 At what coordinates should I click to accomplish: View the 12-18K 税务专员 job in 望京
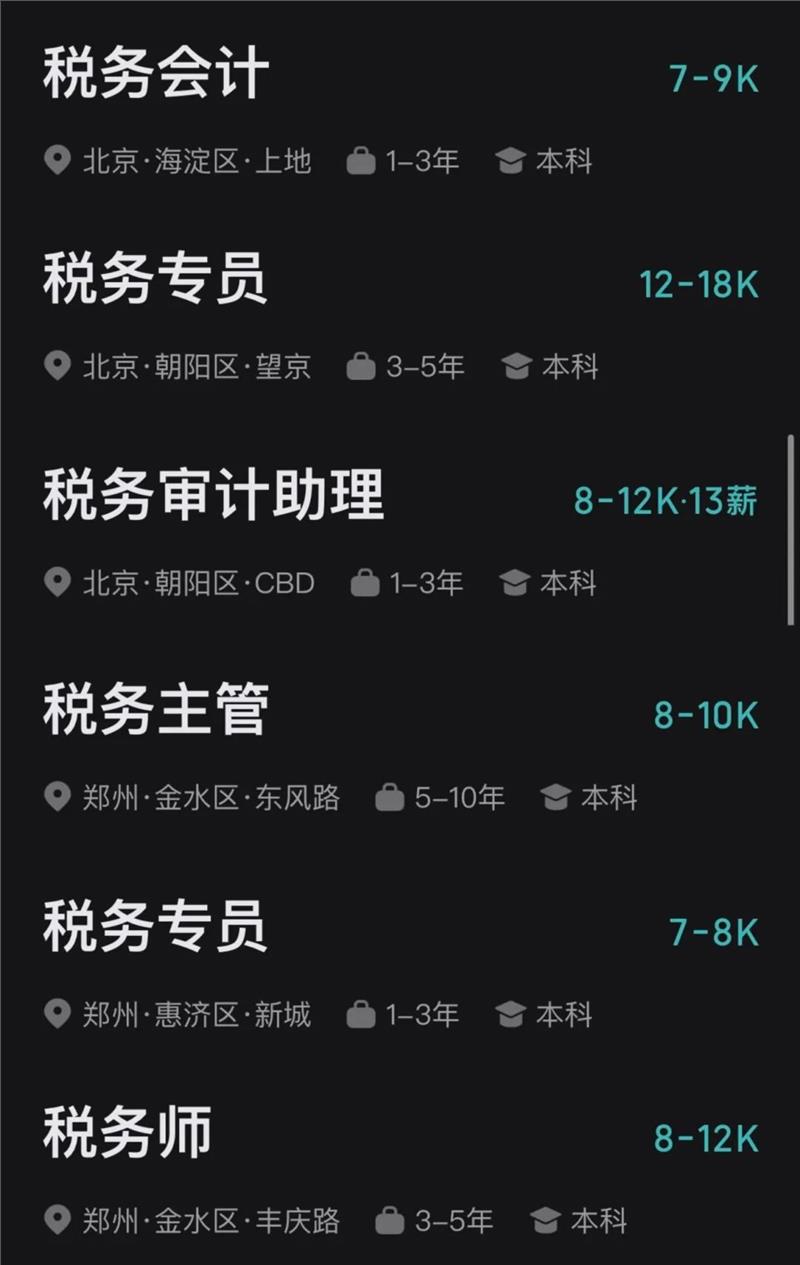[x=156, y=280]
